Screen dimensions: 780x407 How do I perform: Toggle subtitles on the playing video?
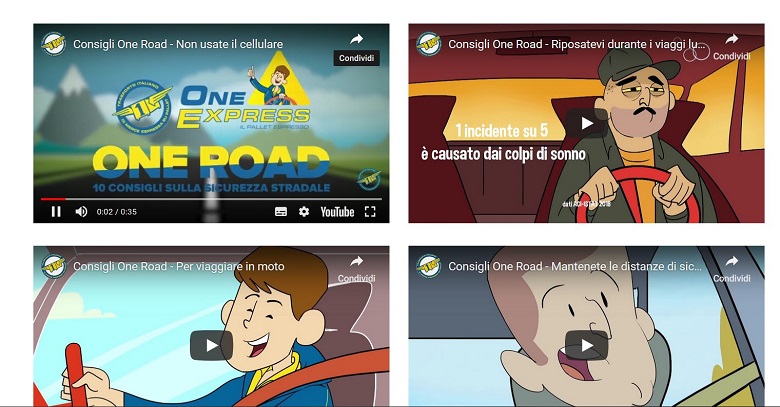pos(281,212)
